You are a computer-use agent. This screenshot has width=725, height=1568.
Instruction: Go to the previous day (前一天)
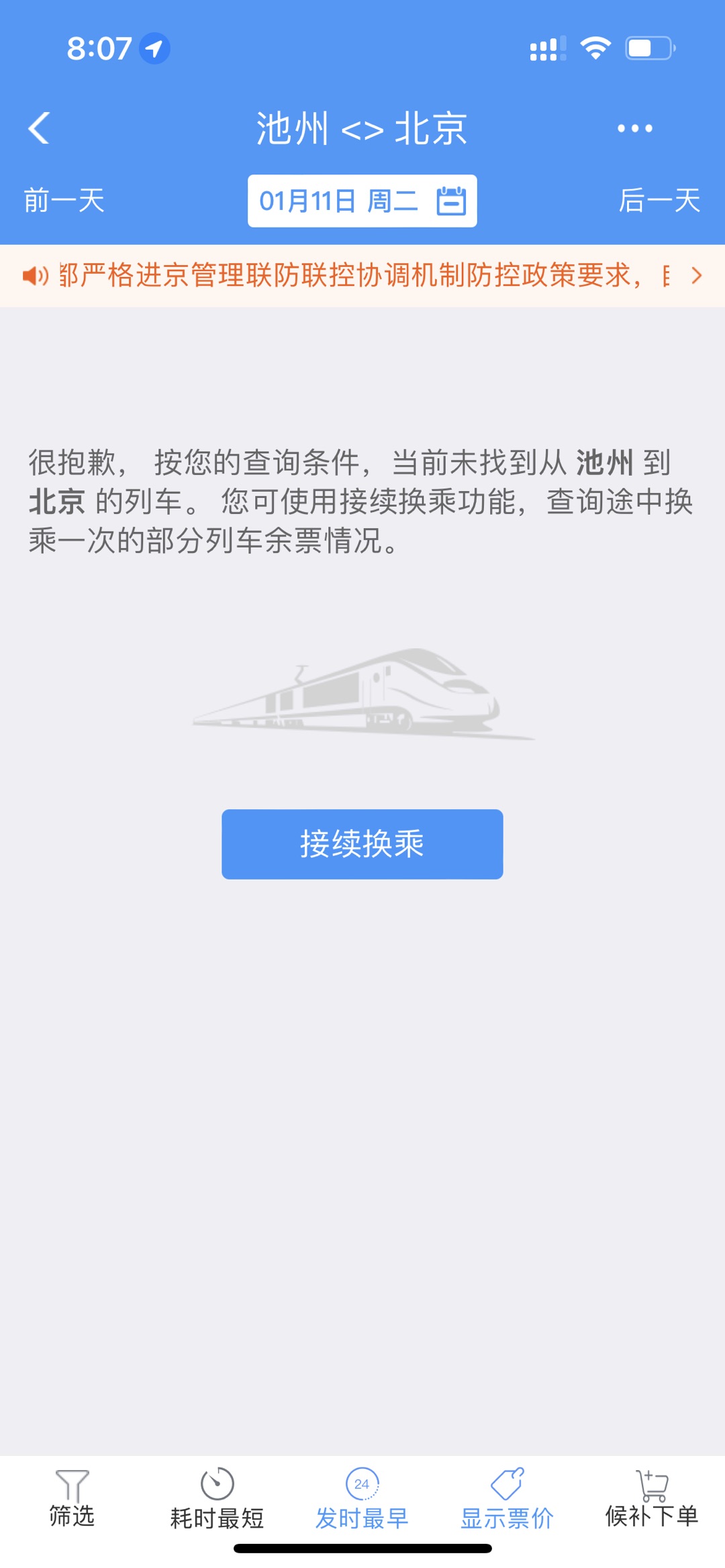coord(64,201)
